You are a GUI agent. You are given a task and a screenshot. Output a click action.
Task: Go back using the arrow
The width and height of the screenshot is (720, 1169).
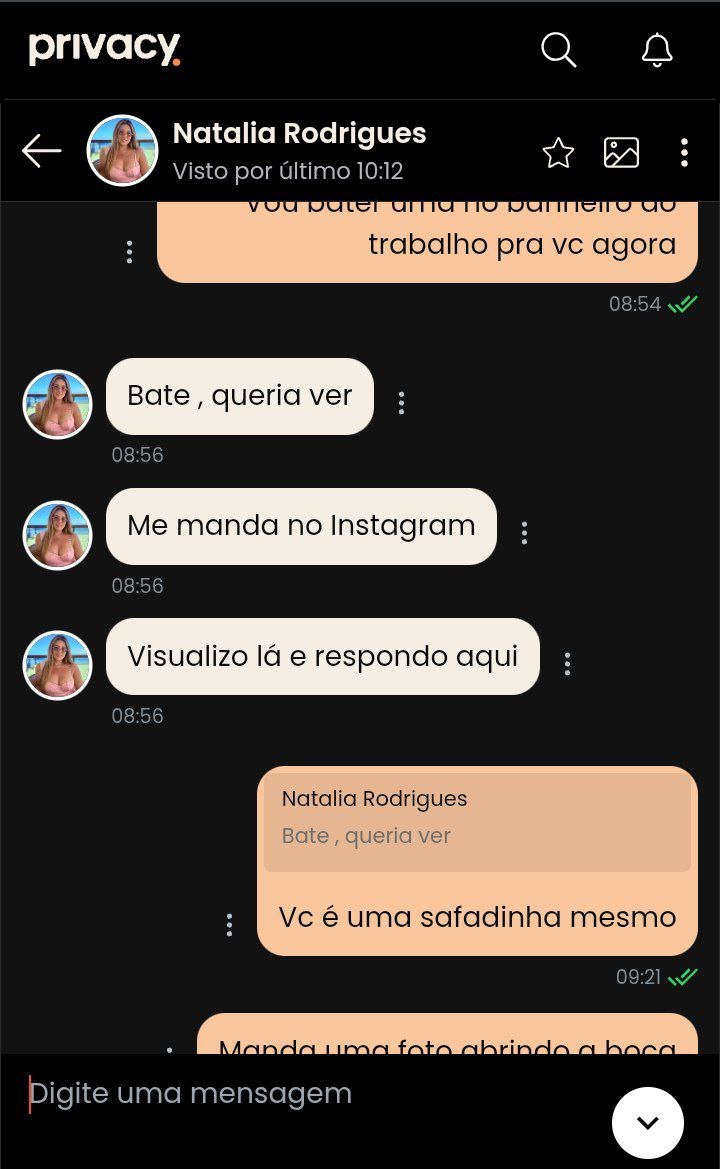[41, 151]
